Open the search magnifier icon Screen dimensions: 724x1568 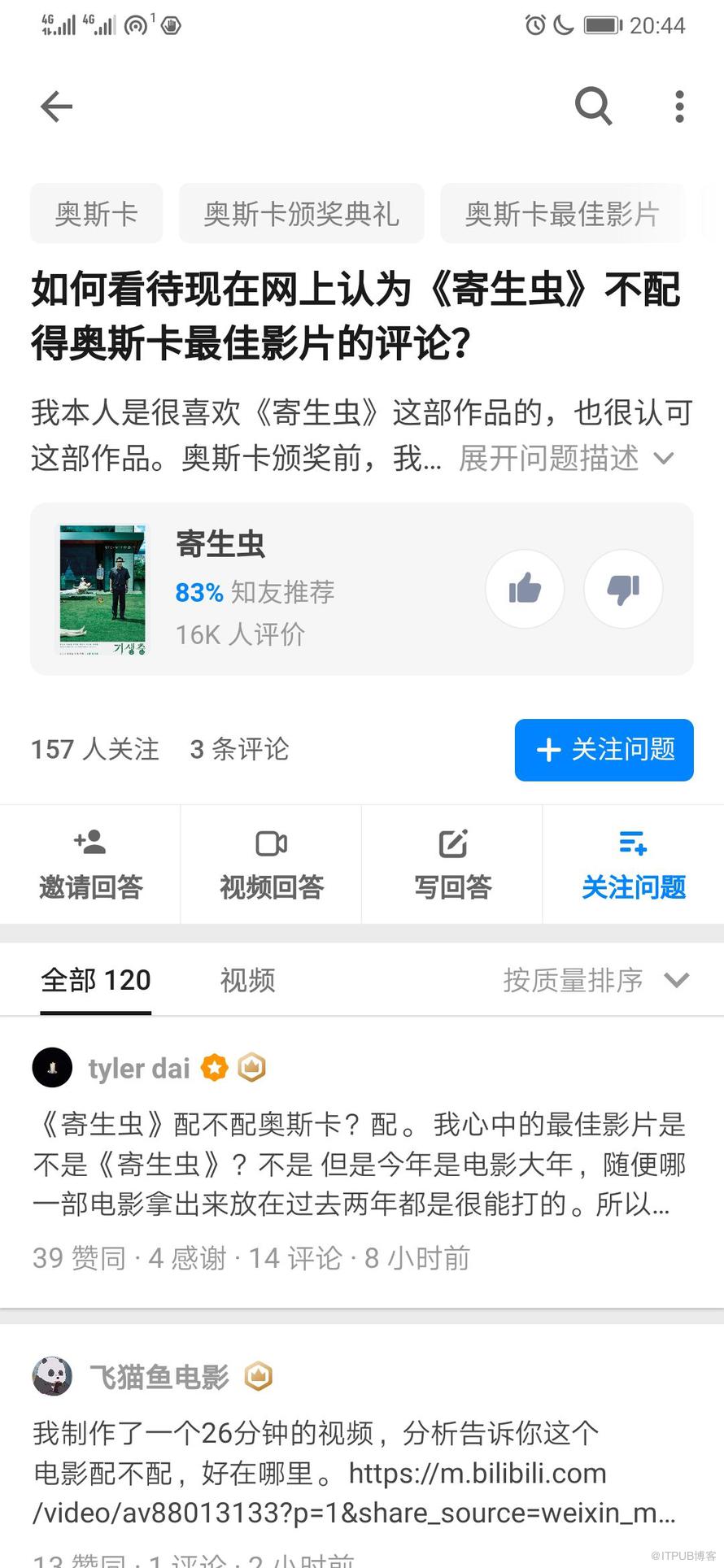click(593, 106)
